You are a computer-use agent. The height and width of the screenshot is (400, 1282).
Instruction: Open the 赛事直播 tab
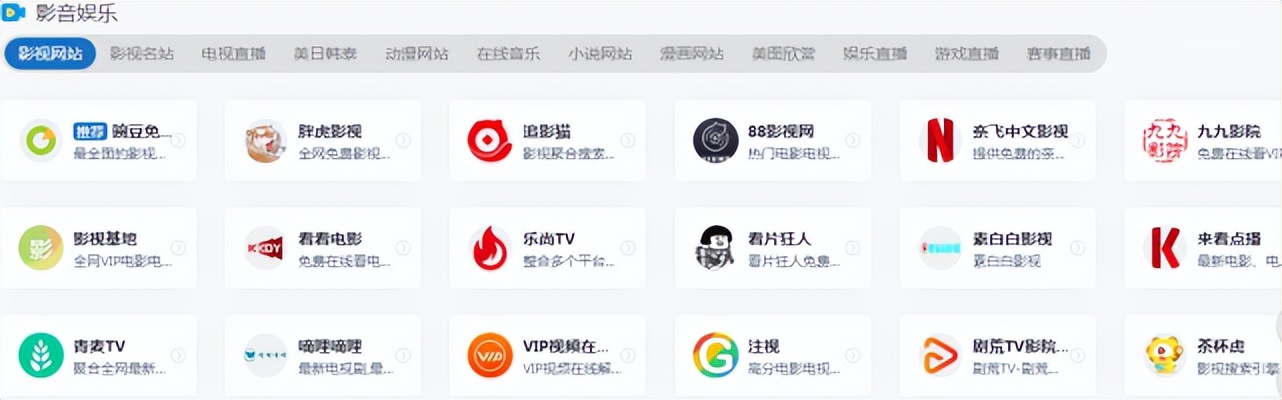1058,54
